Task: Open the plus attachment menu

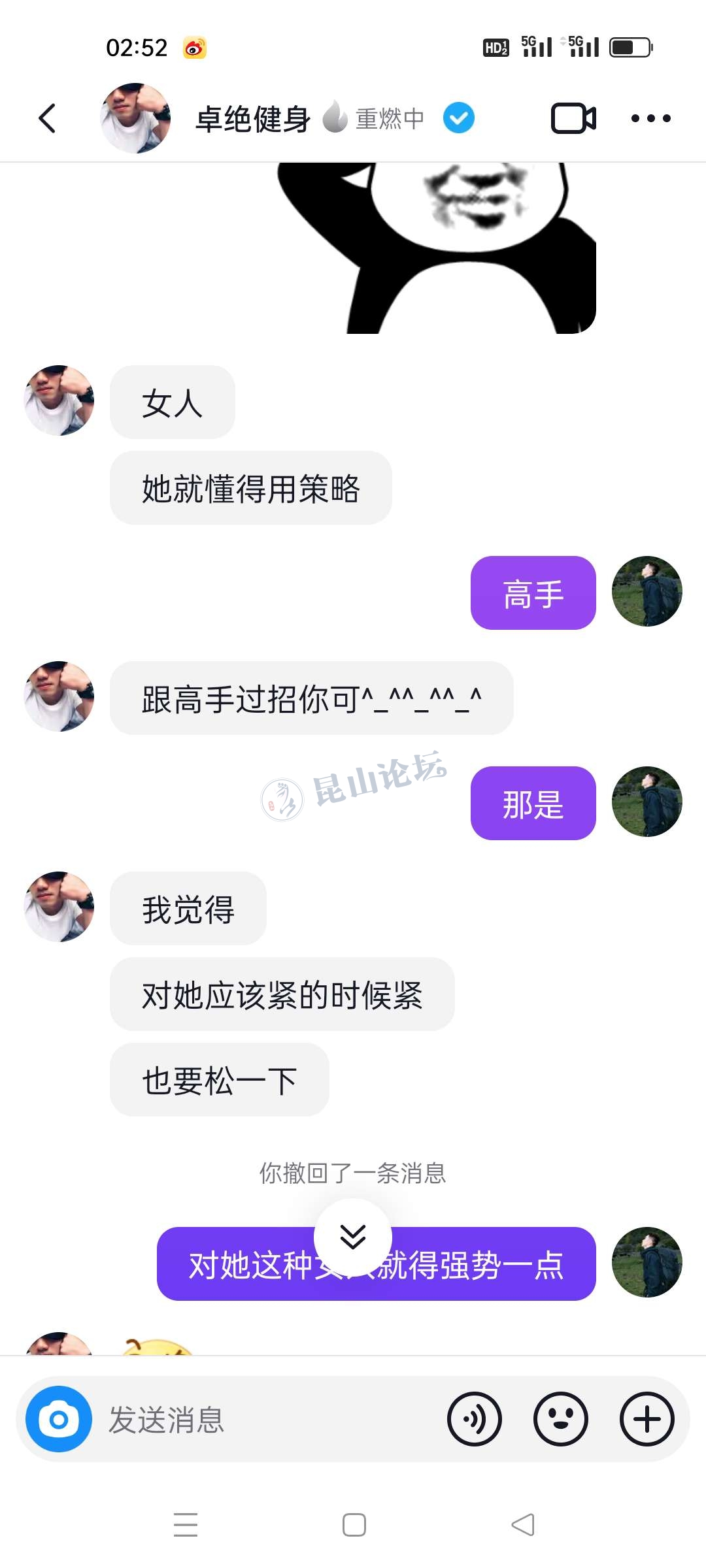Action: tap(647, 1419)
